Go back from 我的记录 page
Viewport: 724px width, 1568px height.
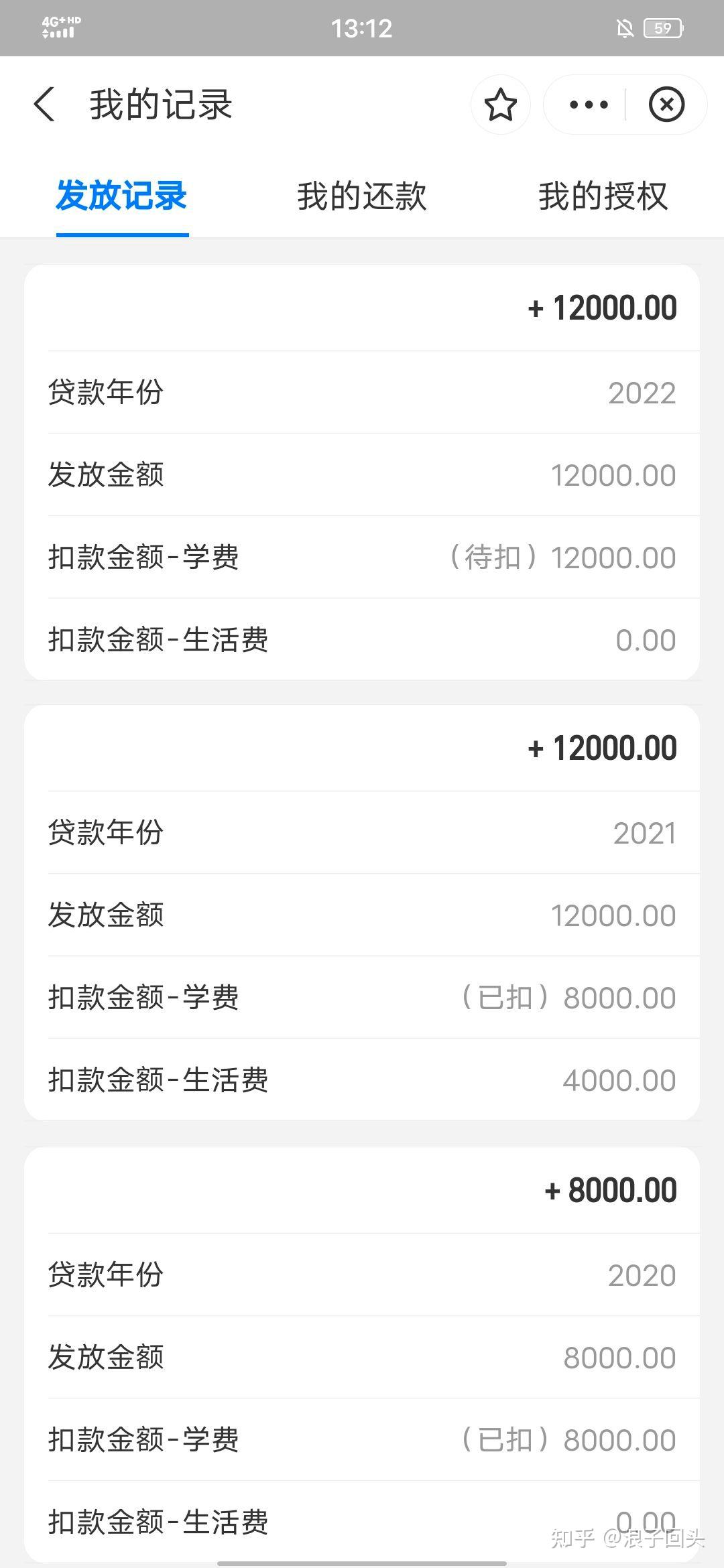point(44,105)
